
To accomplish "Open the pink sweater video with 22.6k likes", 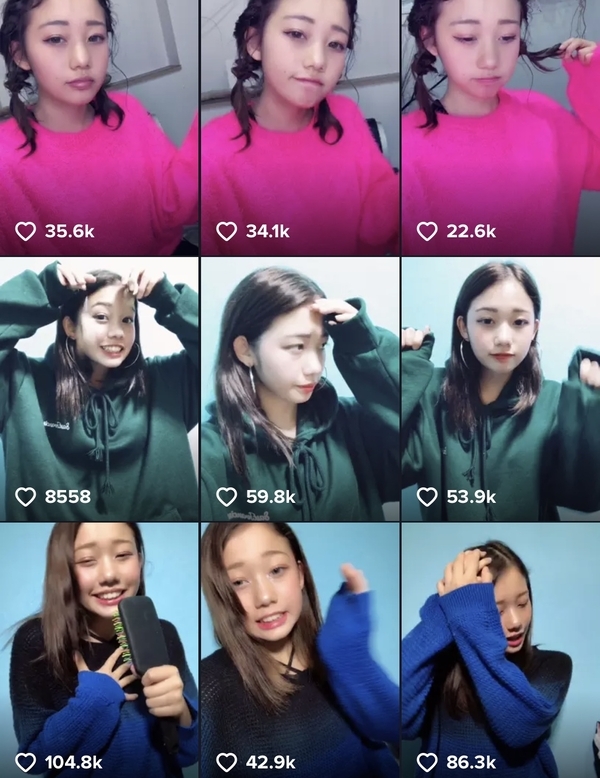I will (500, 127).
